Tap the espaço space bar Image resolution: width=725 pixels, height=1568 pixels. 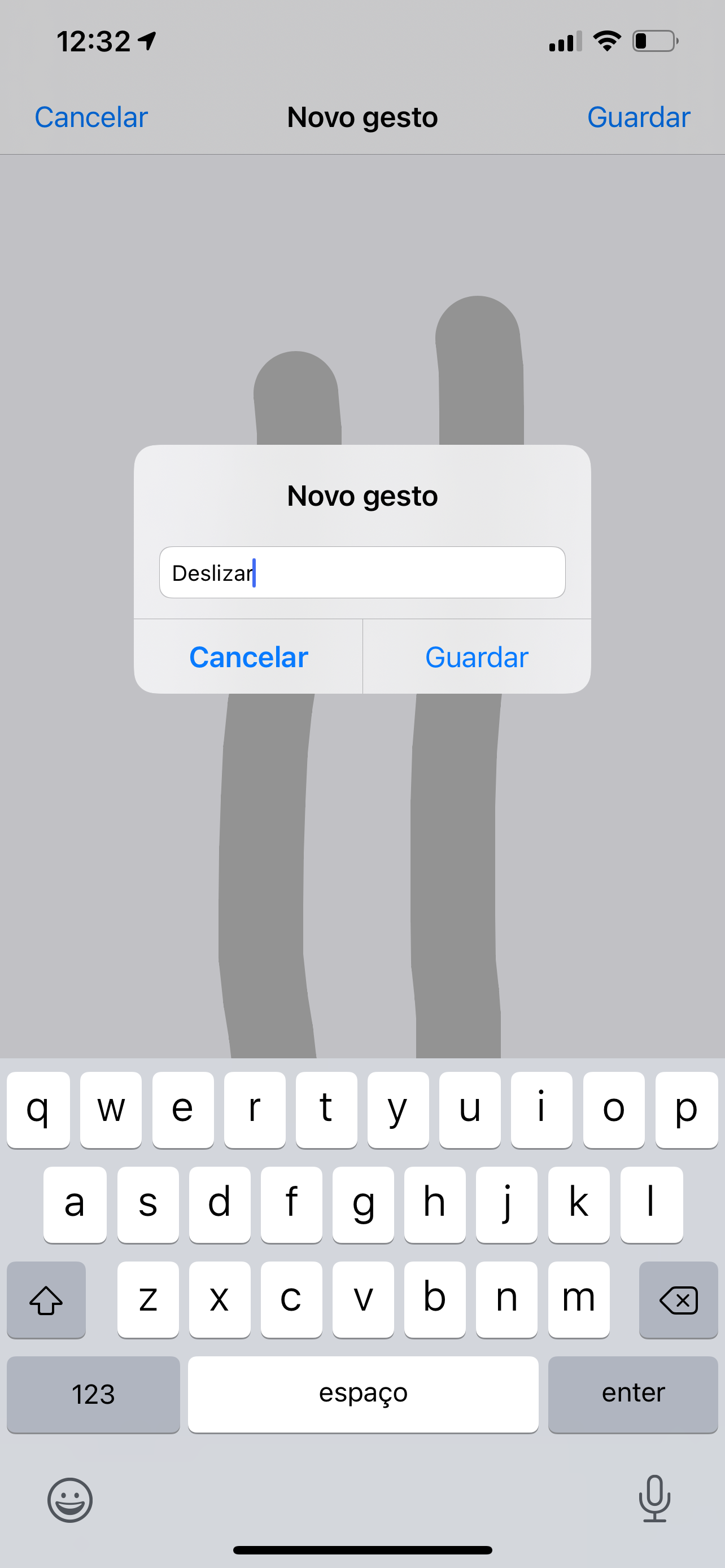point(363,1395)
